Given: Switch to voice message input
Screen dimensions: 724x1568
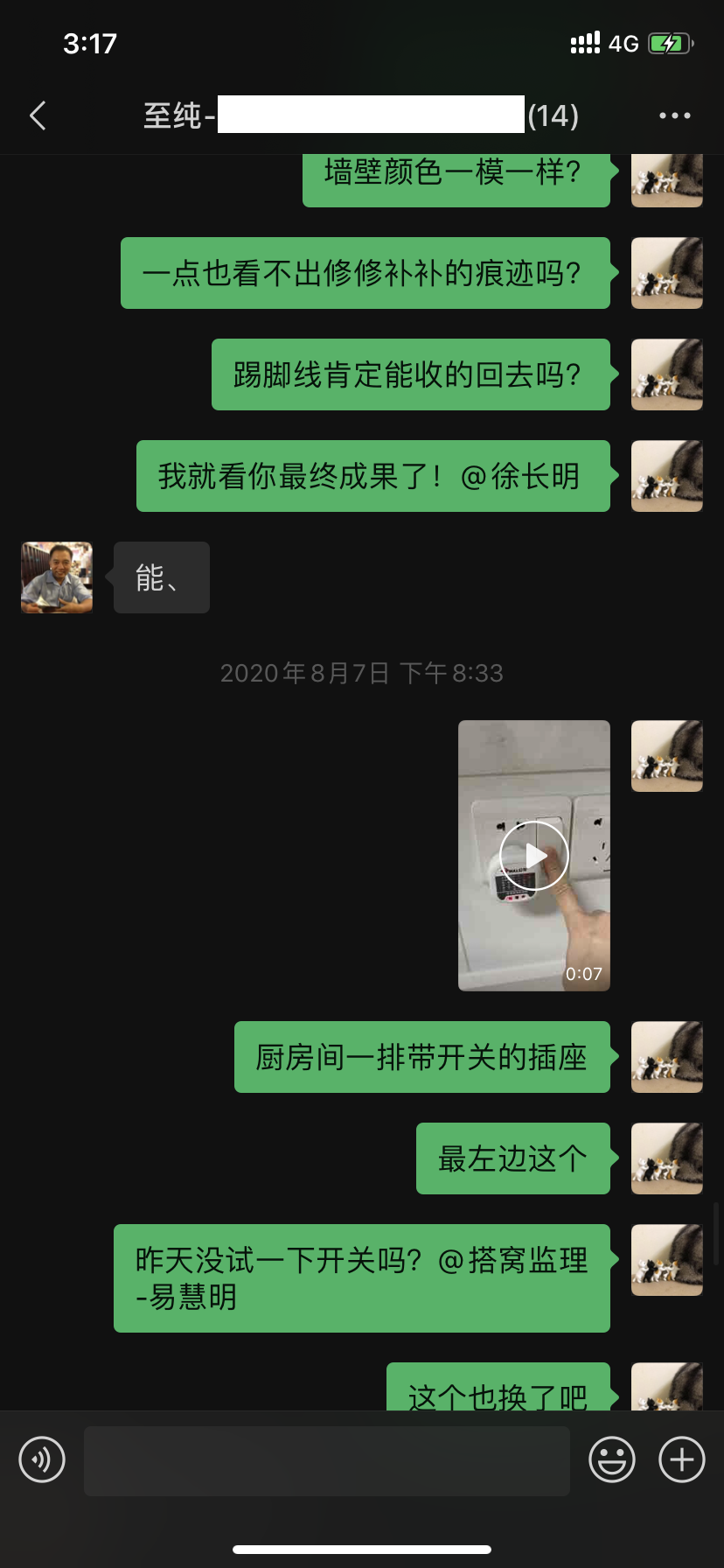Looking at the screenshot, I should pyautogui.click(x=42, y=1459).
